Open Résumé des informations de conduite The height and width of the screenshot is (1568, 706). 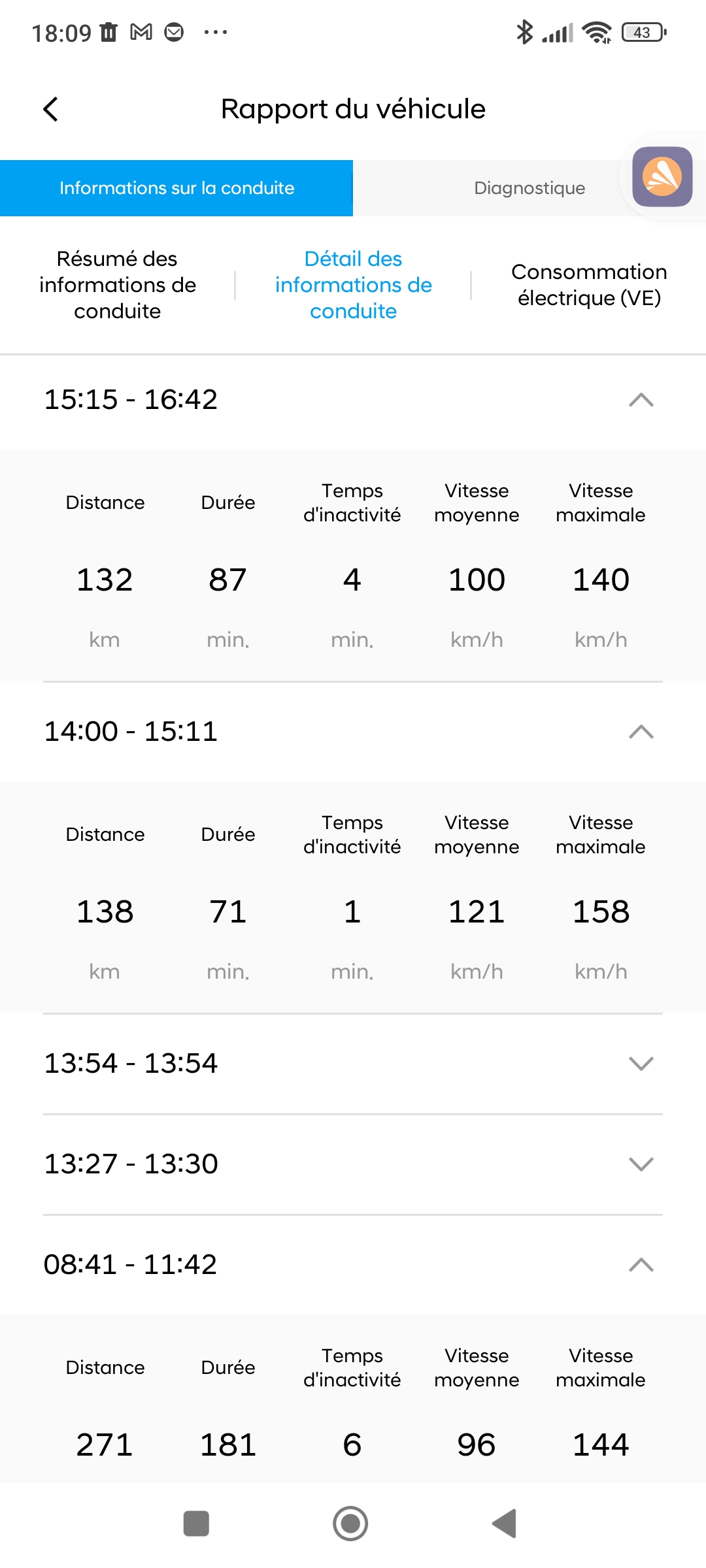(118, 285)
